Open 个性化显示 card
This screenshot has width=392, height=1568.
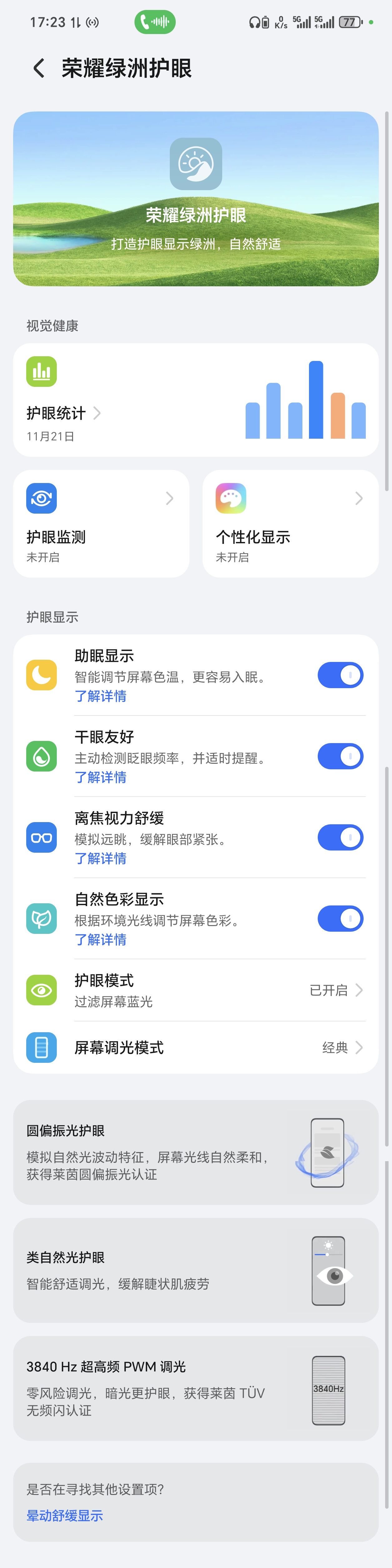coord(290,524)
